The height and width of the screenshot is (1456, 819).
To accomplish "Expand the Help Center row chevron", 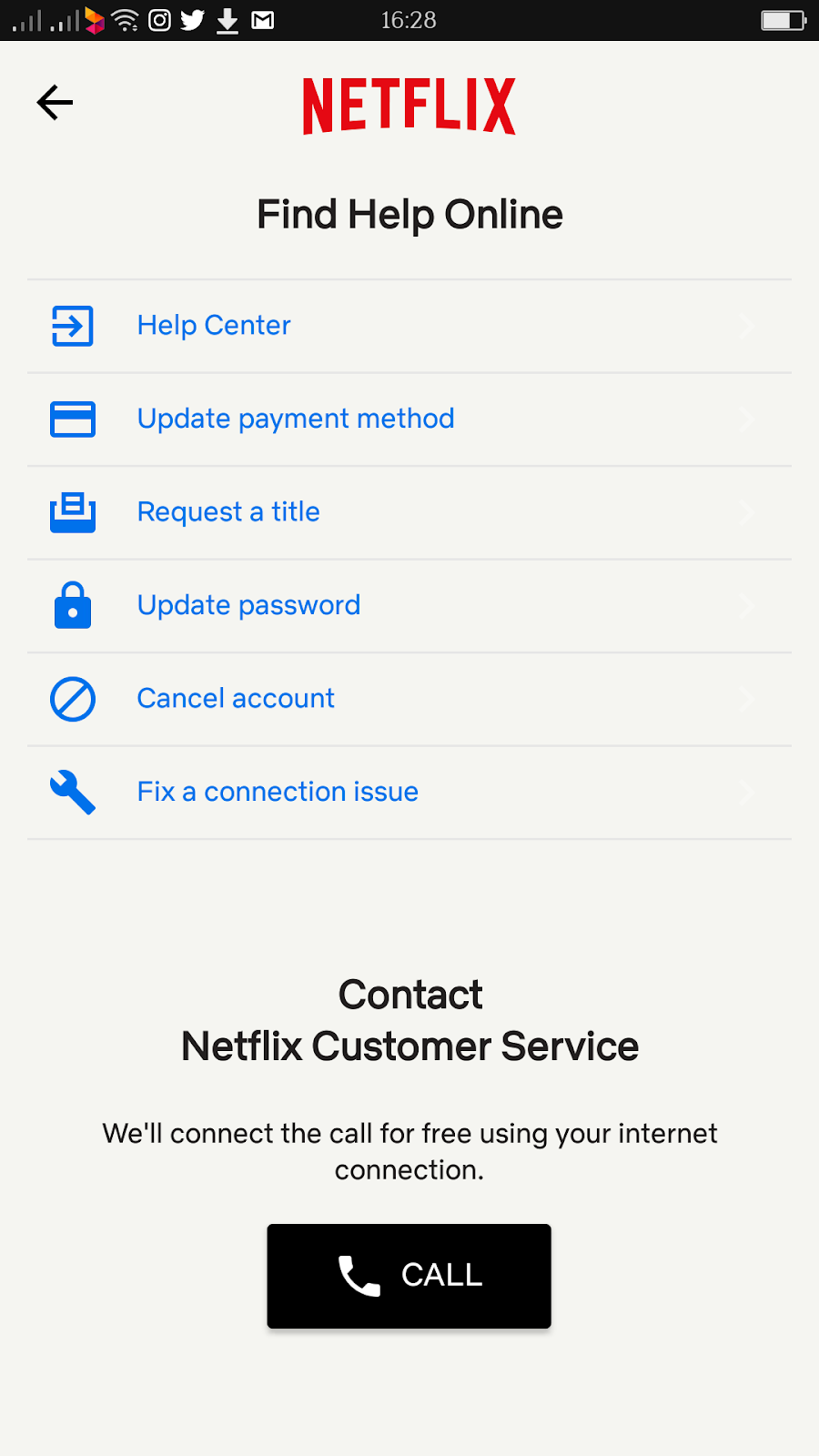I will pyautogui.click(x=746, y=325).
